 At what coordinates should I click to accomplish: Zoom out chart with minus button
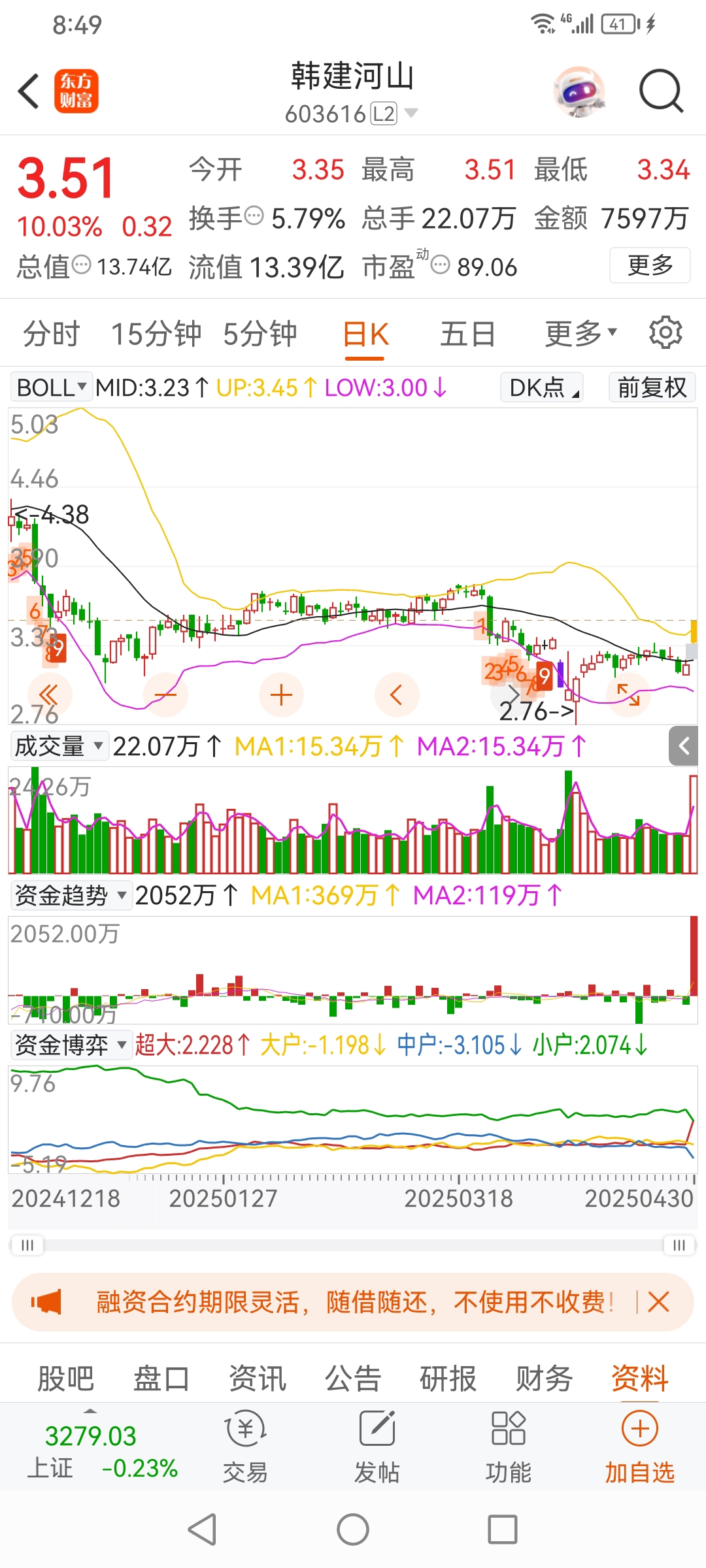pos(166,694)
